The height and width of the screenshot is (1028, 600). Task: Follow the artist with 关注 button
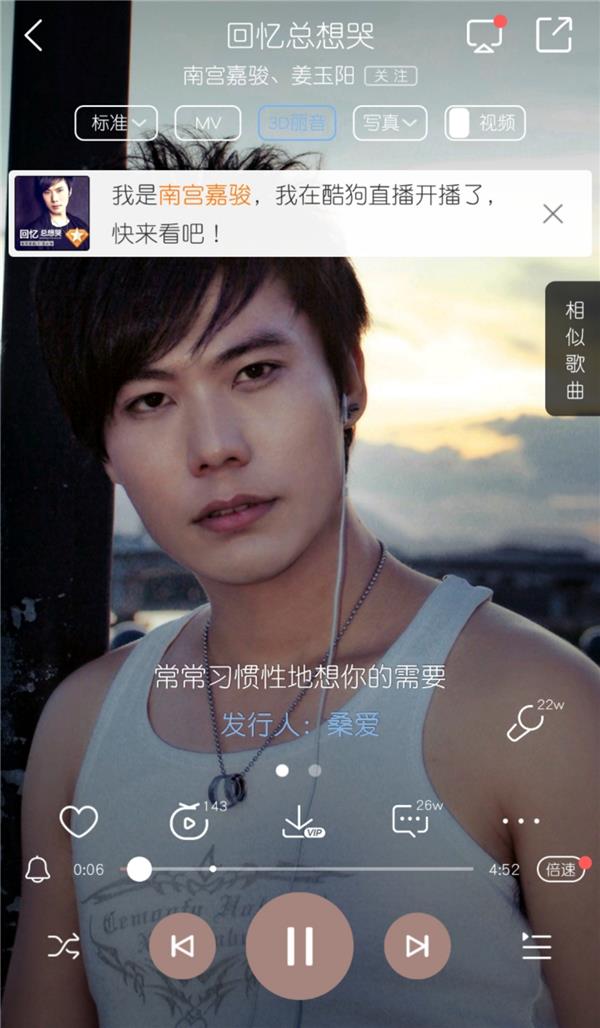click(390, 76)
